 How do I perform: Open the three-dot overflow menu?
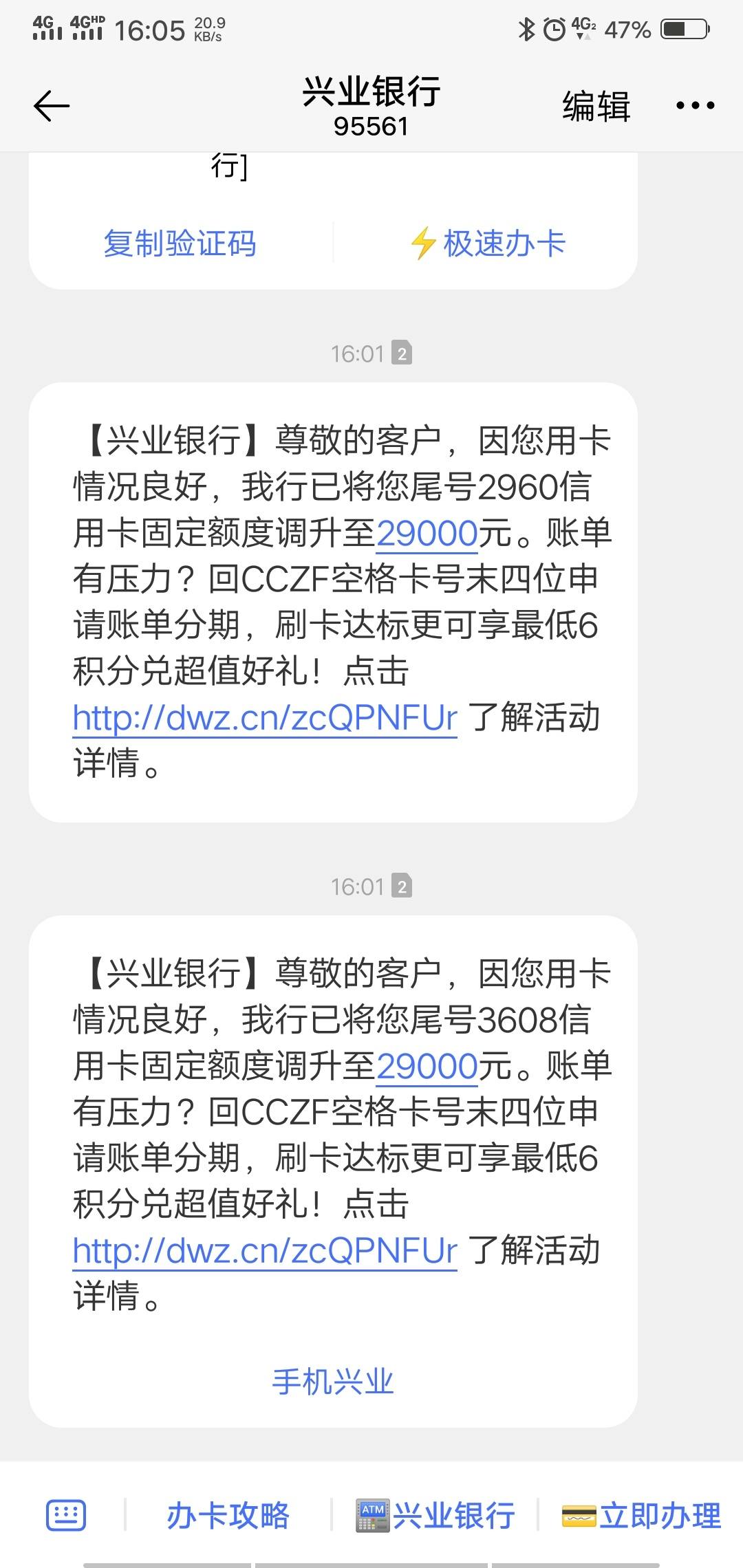pos(695,106)
